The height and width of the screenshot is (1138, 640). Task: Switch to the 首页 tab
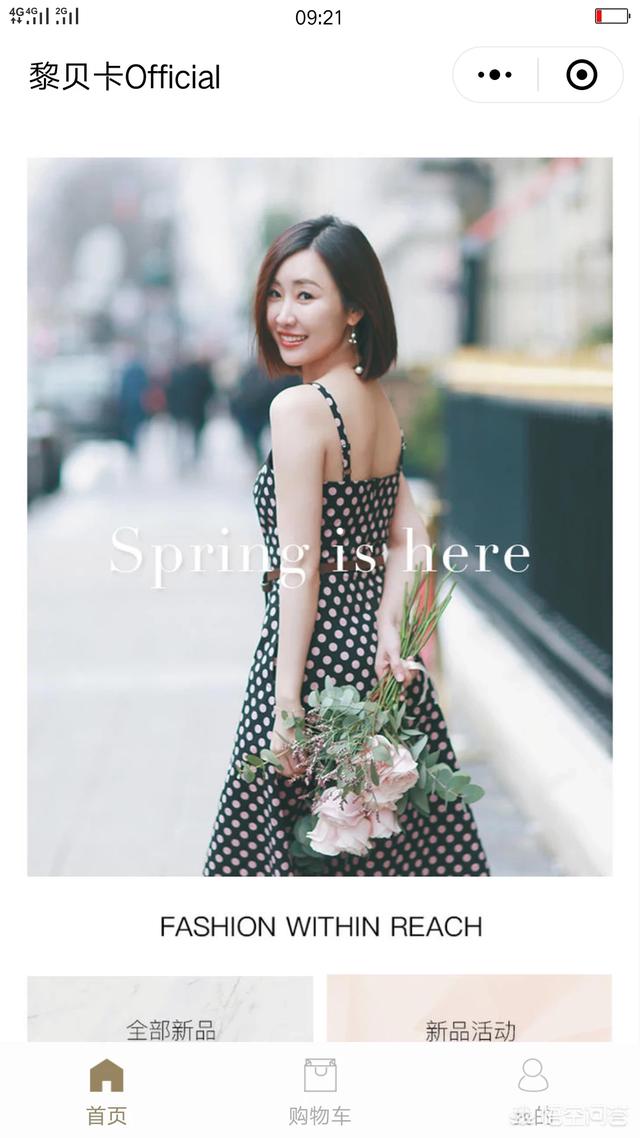pyautogui.click(x=106, y=1092)
